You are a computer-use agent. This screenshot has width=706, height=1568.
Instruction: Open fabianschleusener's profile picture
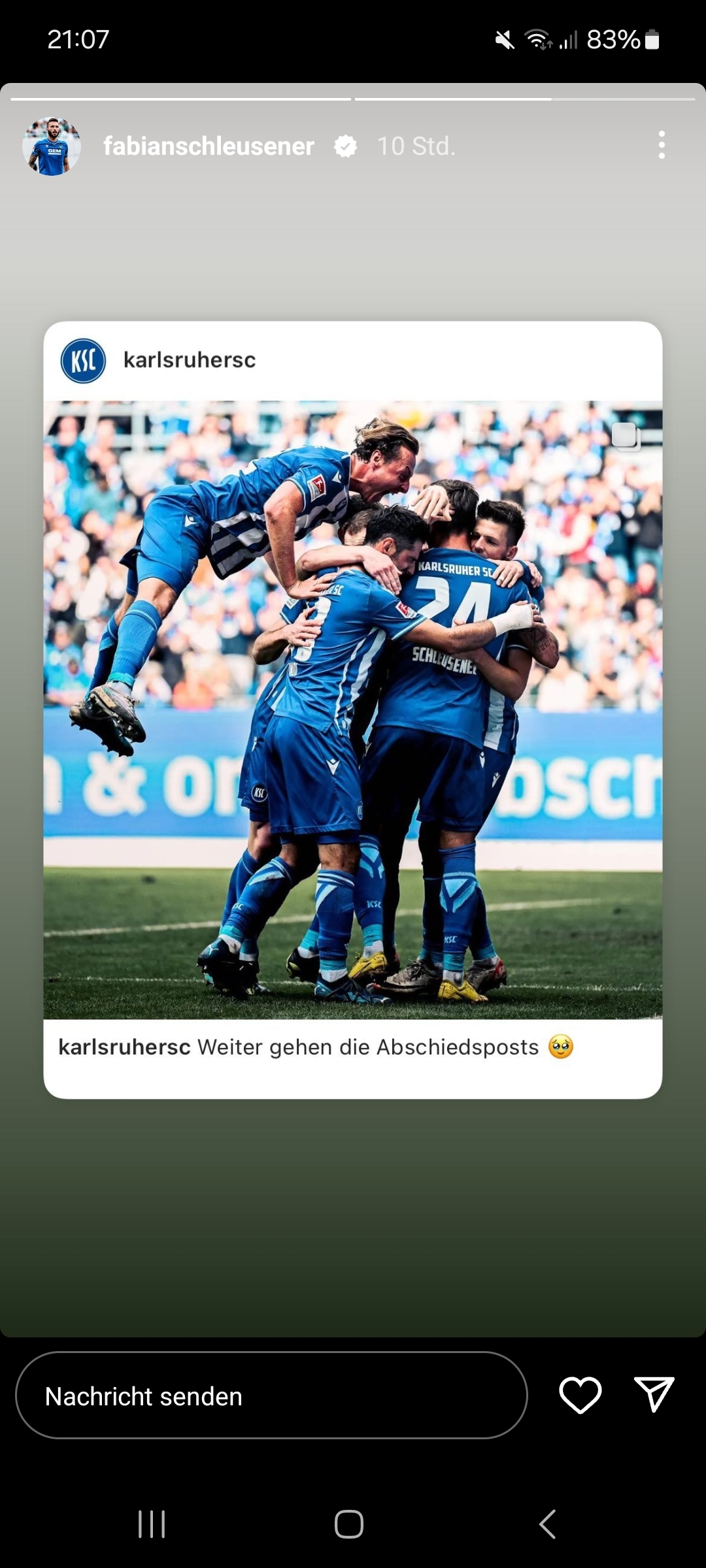click(52, 146)
